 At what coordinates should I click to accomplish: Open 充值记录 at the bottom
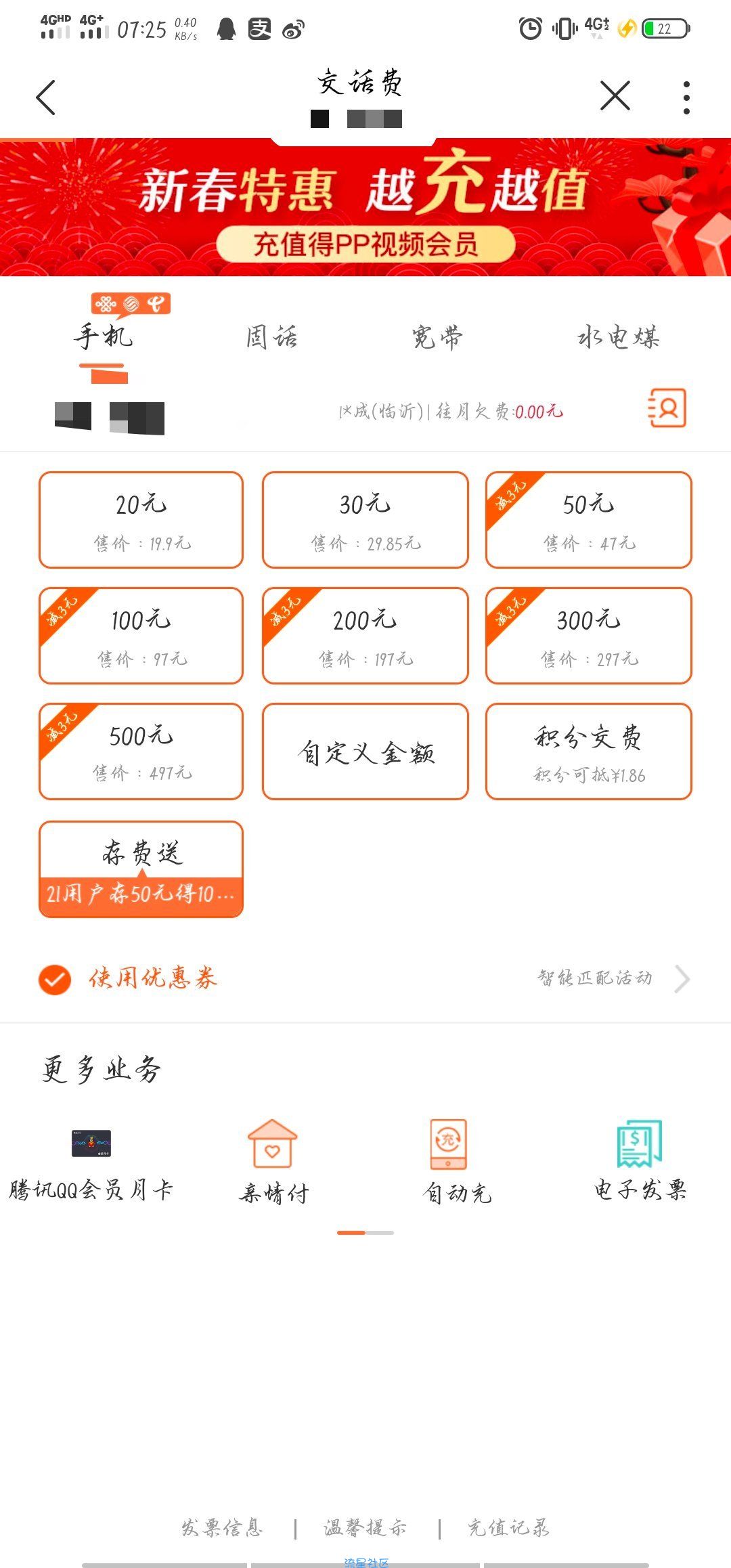(x=508, y=1527)
